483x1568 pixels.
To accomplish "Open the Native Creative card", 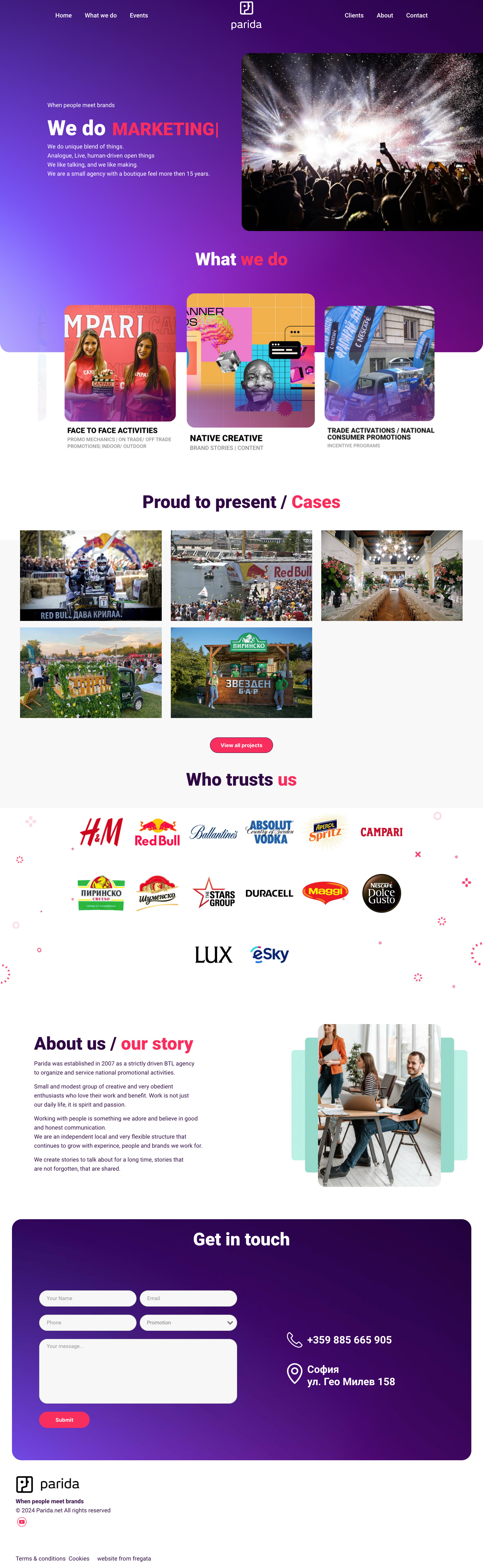I will (251, 360).
